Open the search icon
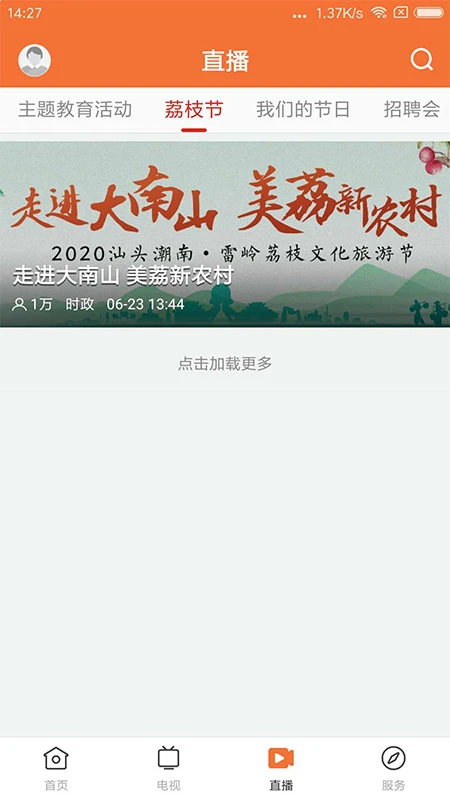 tap(421, 60)
